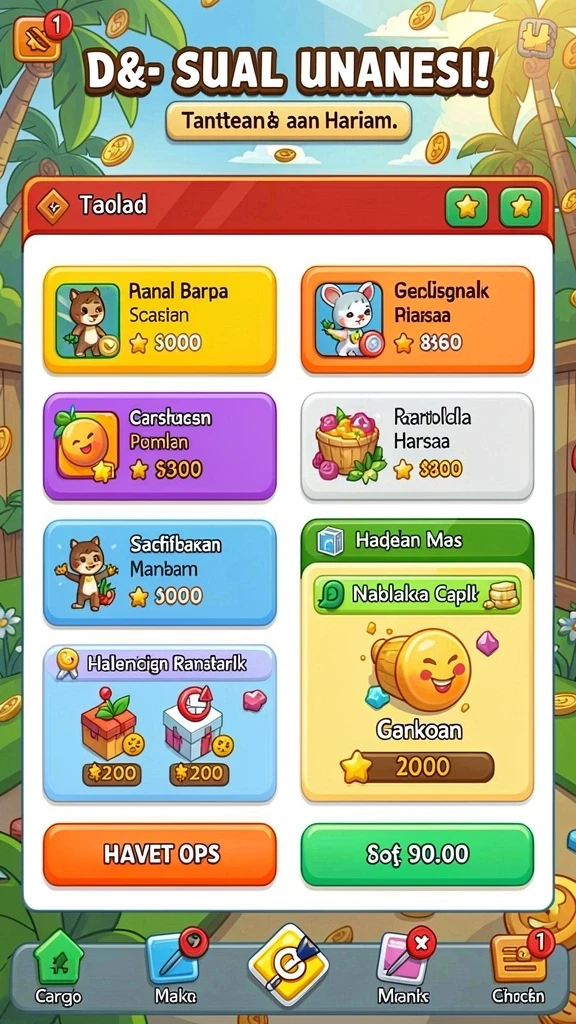Open the Cargo tab
The width and height of the screenshot is (576, 1024).
click(x=59, y=967)
